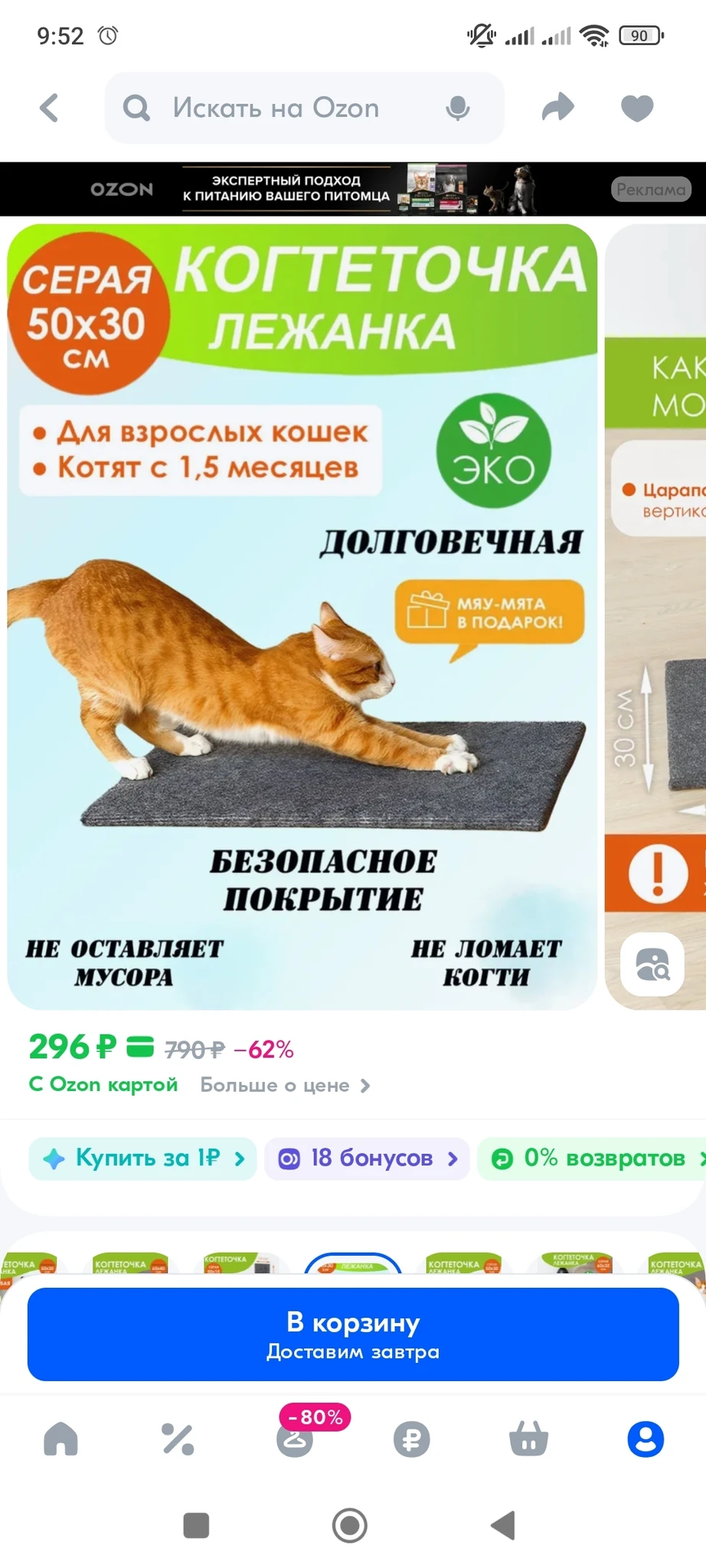Viewport: 706px width, 1568px height.
Task: Add the product to favorites
Action: [637, 108]
